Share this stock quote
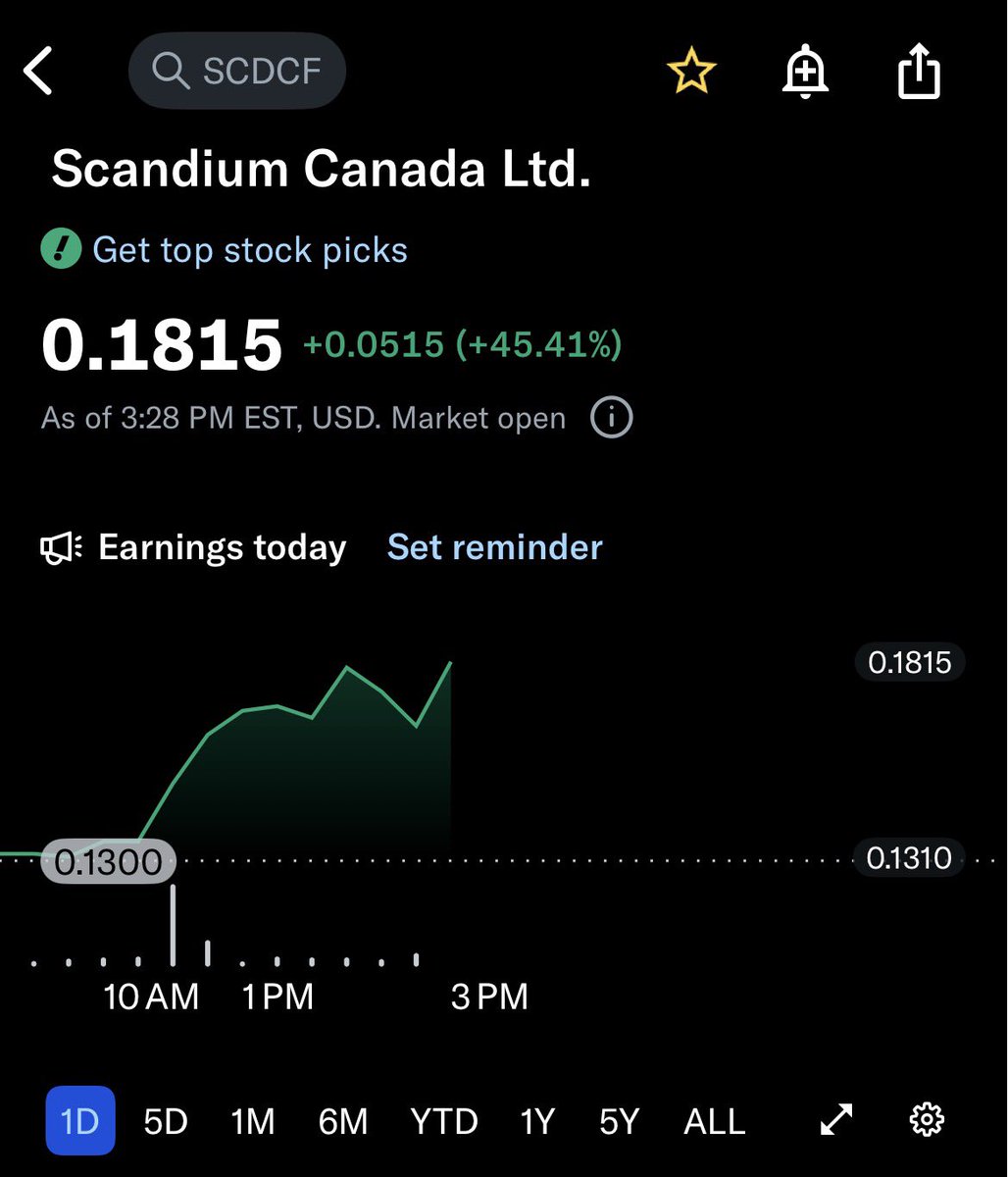 (x=919, y=73)
